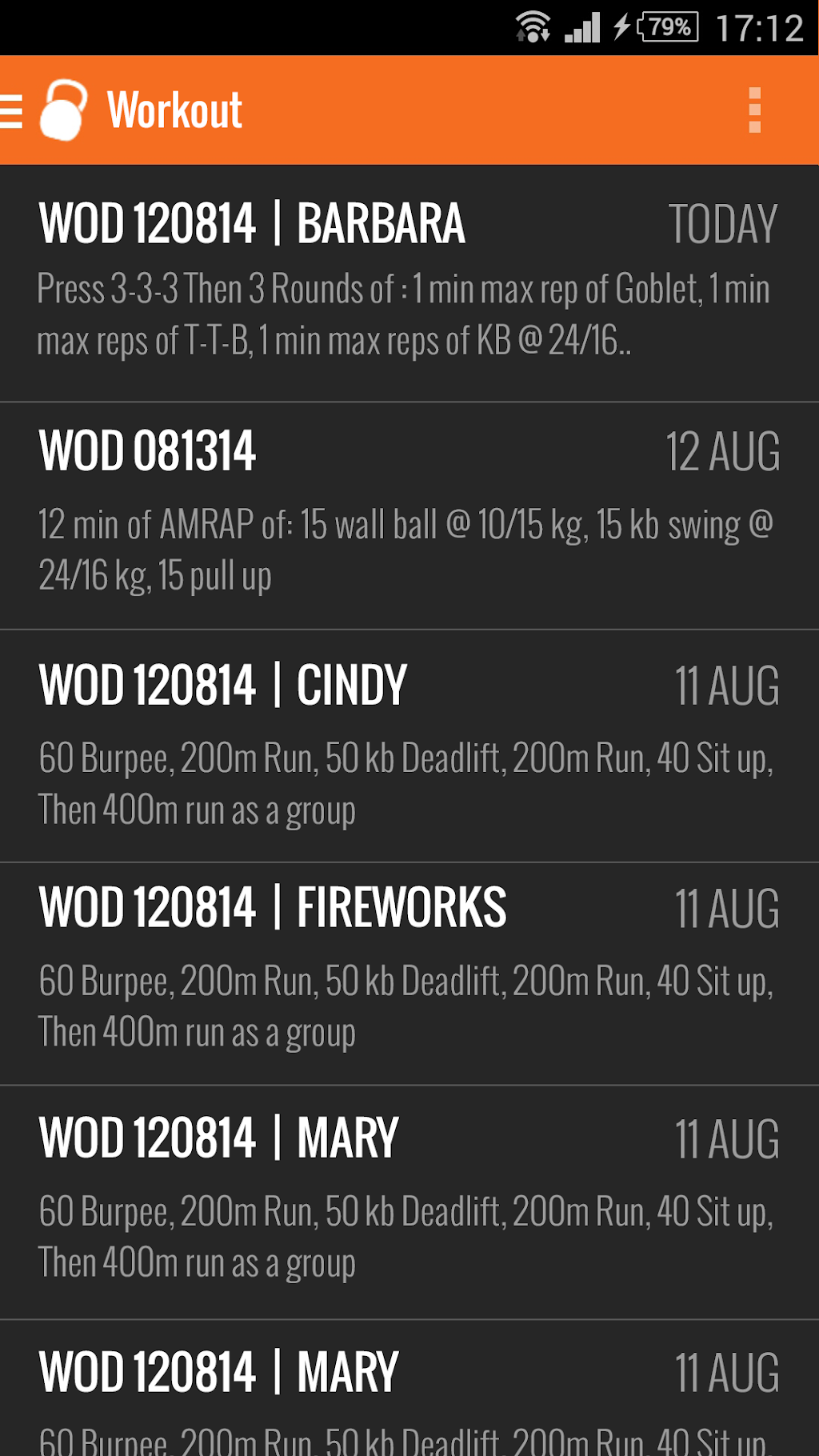Open the overflow options menu
819x1456 pixels.
[754, 110]
